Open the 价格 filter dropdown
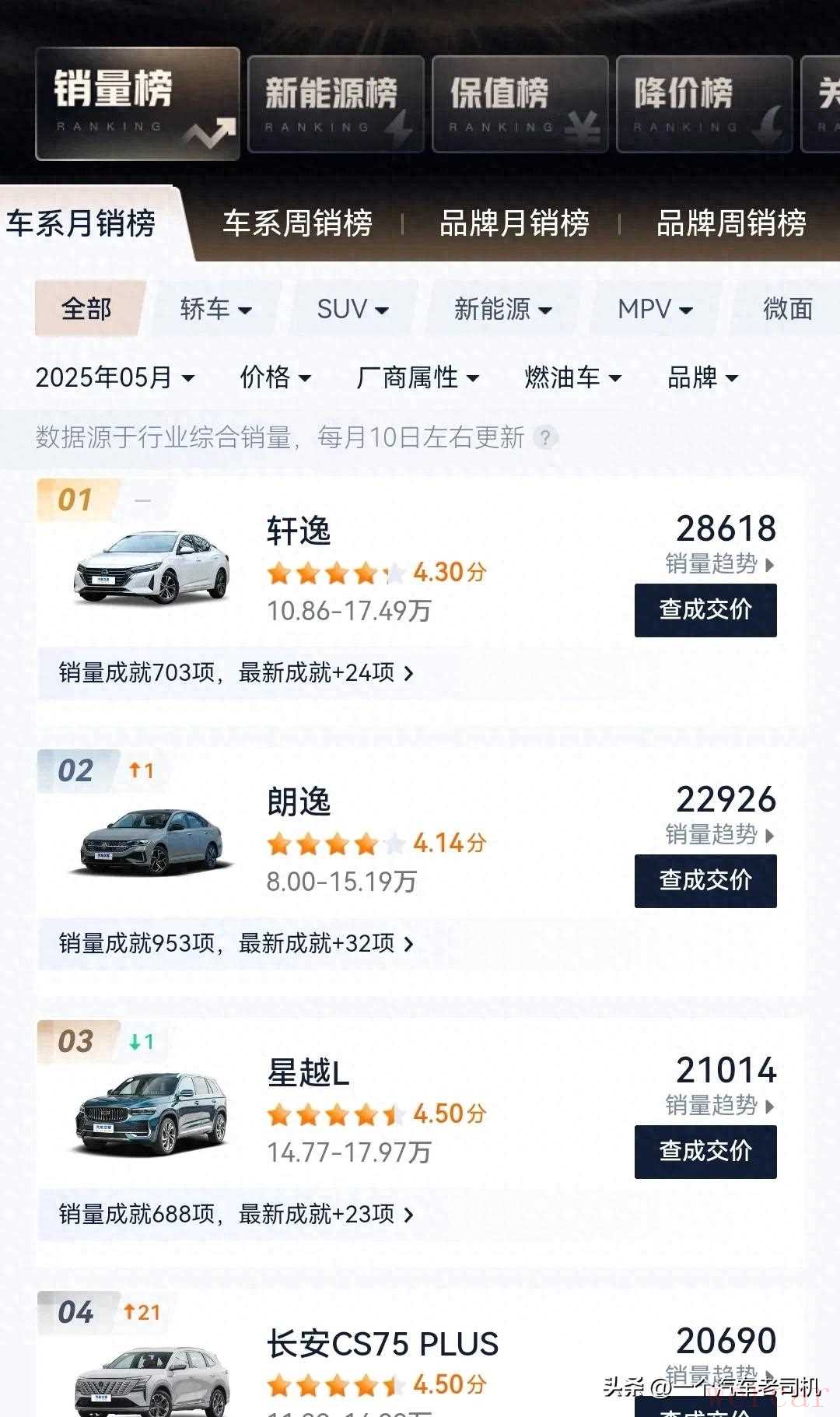This screenshot has height=1417, width=840. [275, 377]
